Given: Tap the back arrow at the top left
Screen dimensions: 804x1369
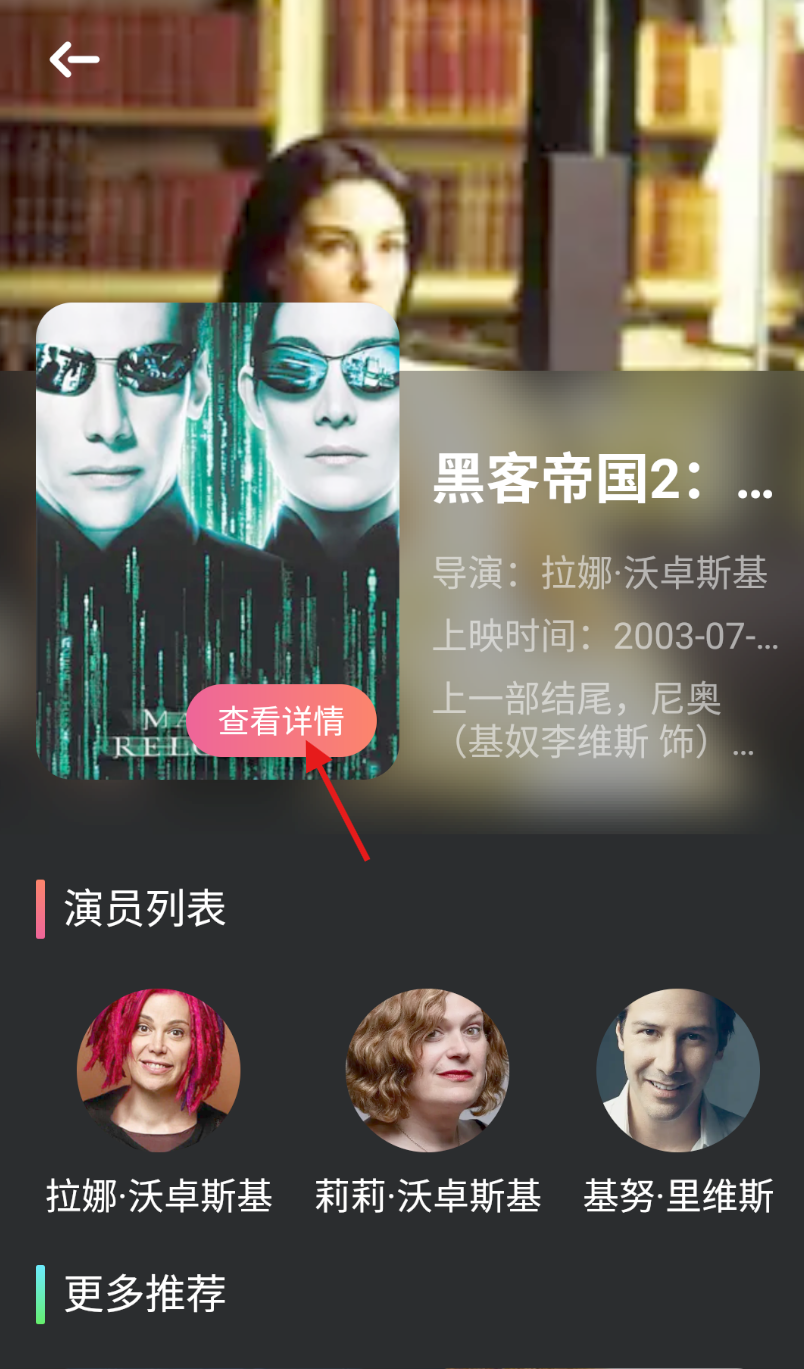Looking at the screenshot, I should pos(73,58).
